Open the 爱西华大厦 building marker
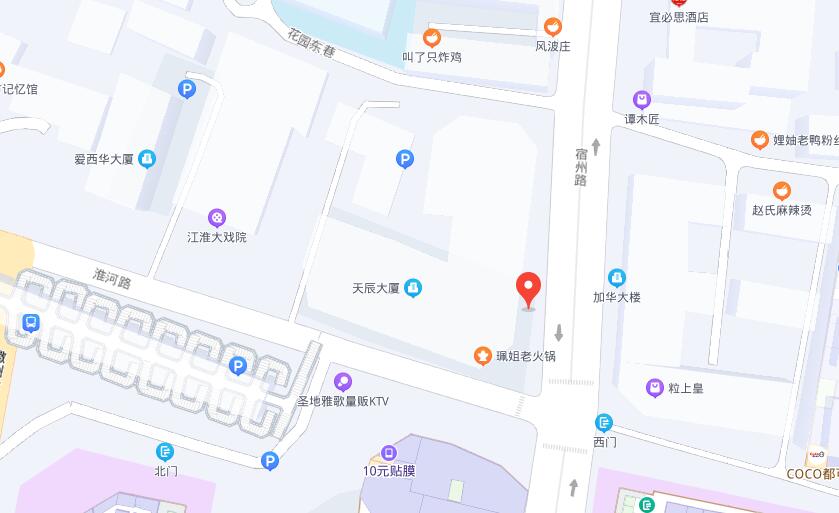839x513 pixels. 147,158
